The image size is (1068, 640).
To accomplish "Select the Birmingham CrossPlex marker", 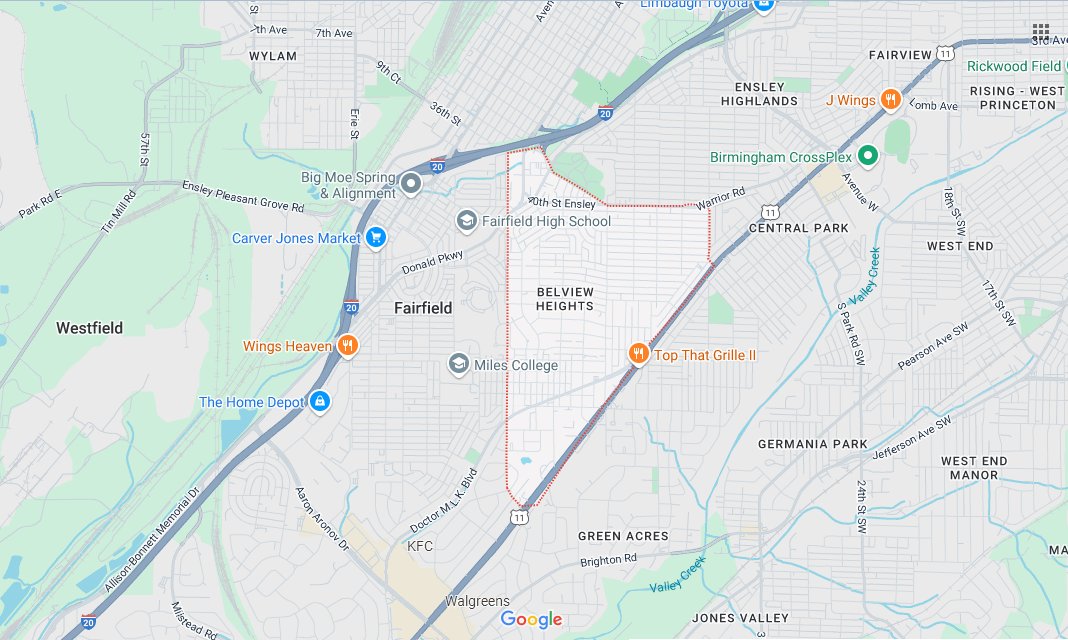I will (x=867, y=157).
